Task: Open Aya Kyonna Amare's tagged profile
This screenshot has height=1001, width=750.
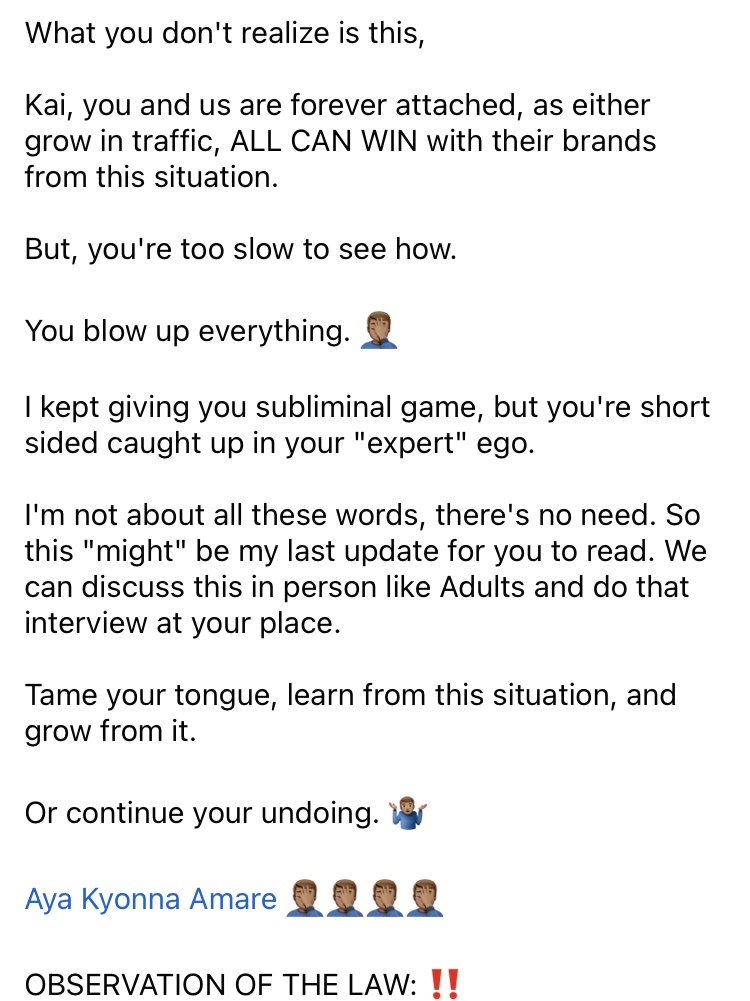Action: click(x=150, y=899)
